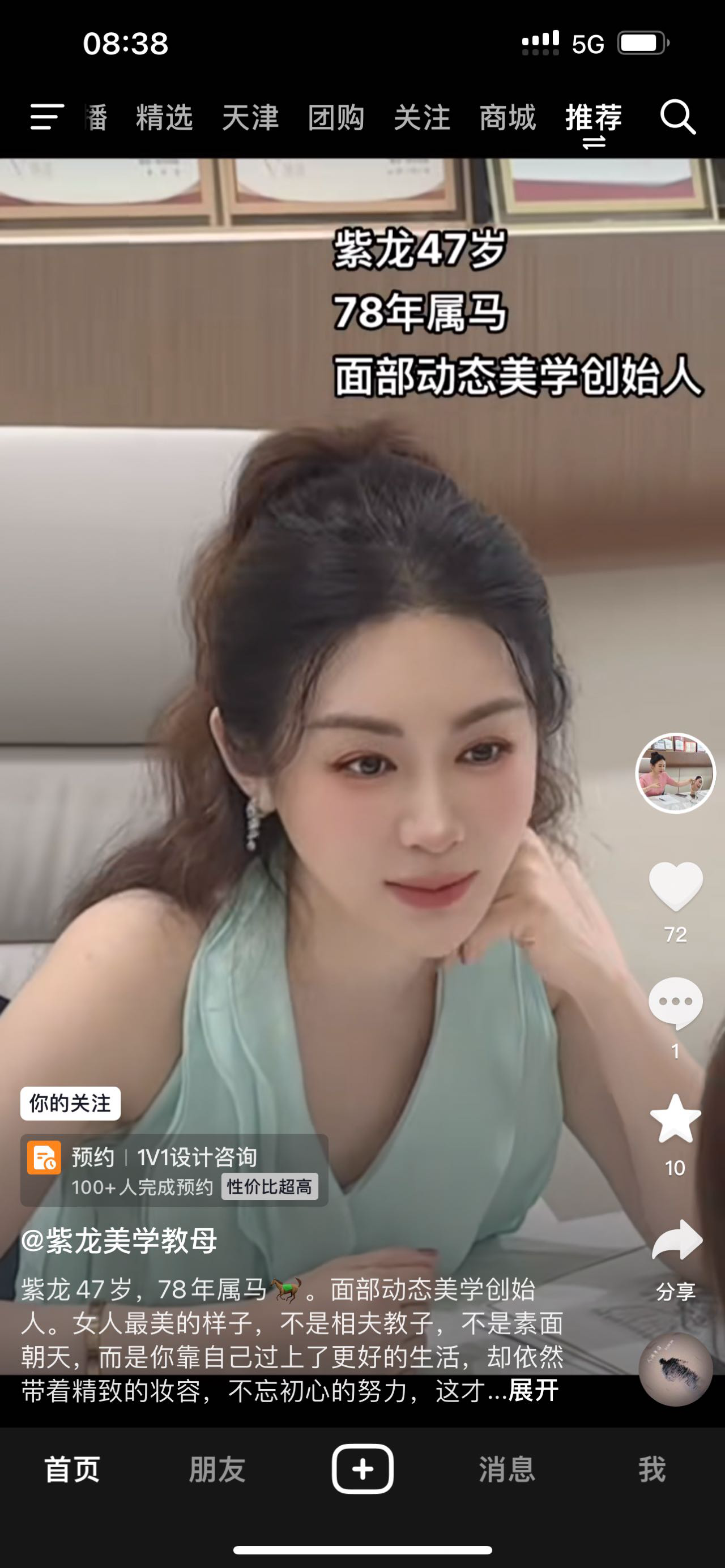
Task: Switch to the 团购 tab
Action: (x=336, y=117)
